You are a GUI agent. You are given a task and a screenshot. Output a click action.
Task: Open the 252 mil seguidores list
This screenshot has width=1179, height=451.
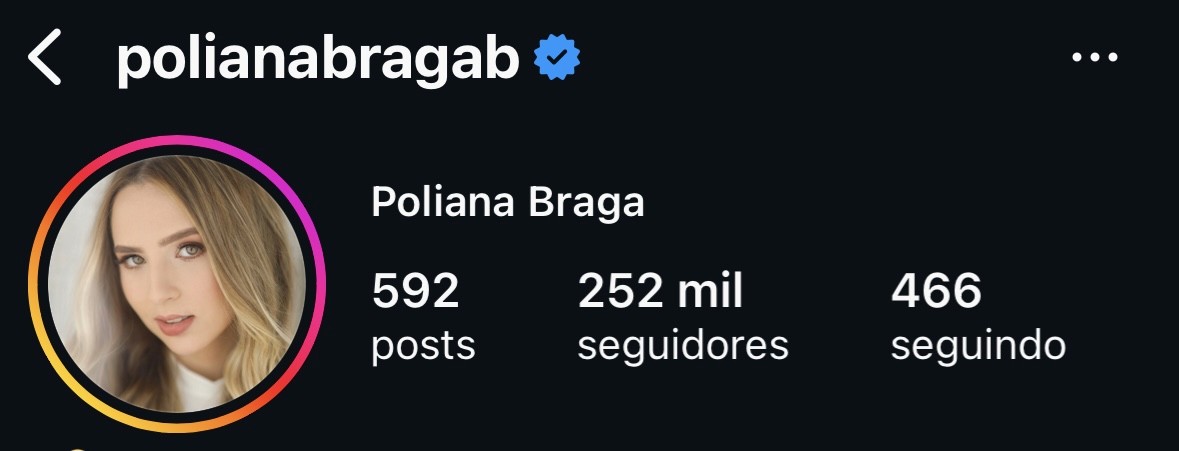(x=683, y=317)
